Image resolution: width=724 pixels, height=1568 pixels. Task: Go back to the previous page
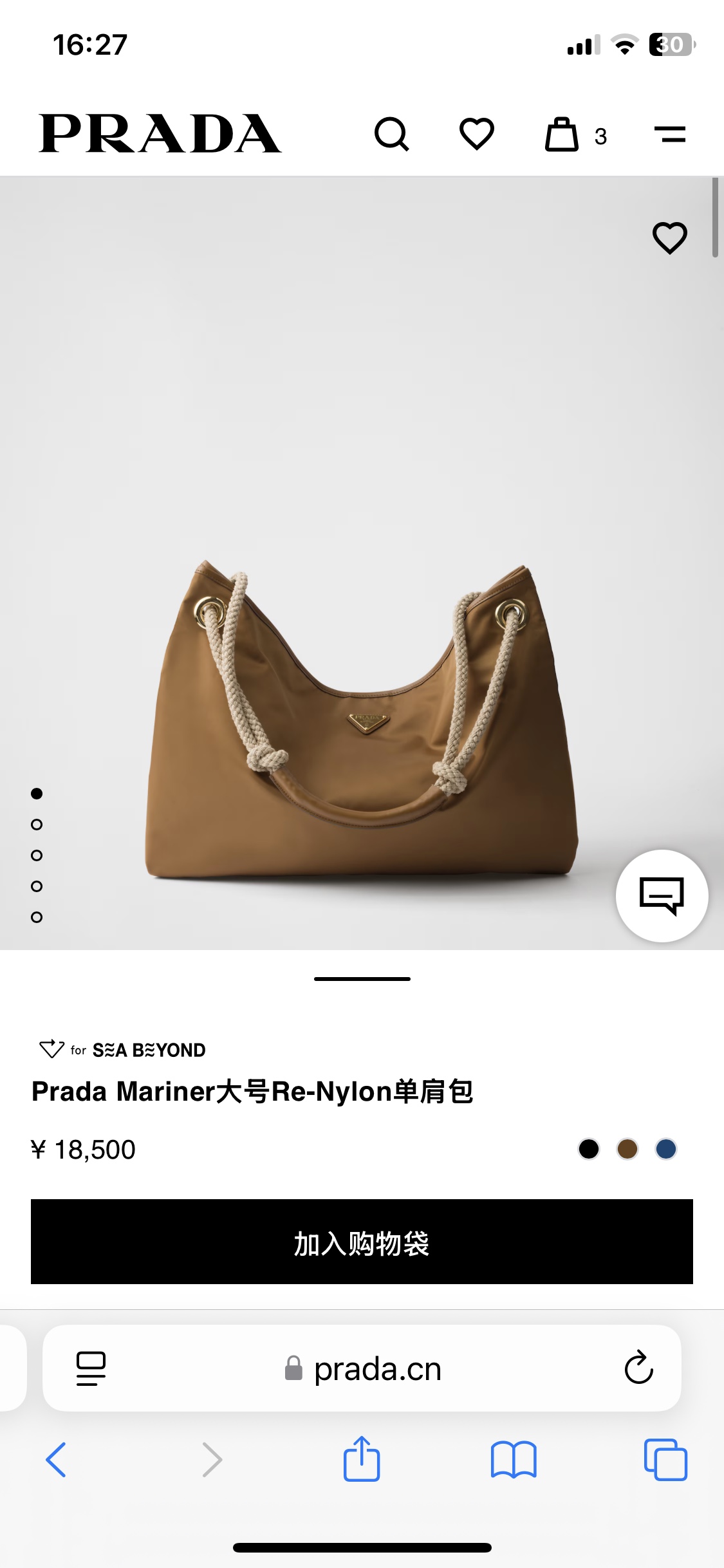[56, 1459]
